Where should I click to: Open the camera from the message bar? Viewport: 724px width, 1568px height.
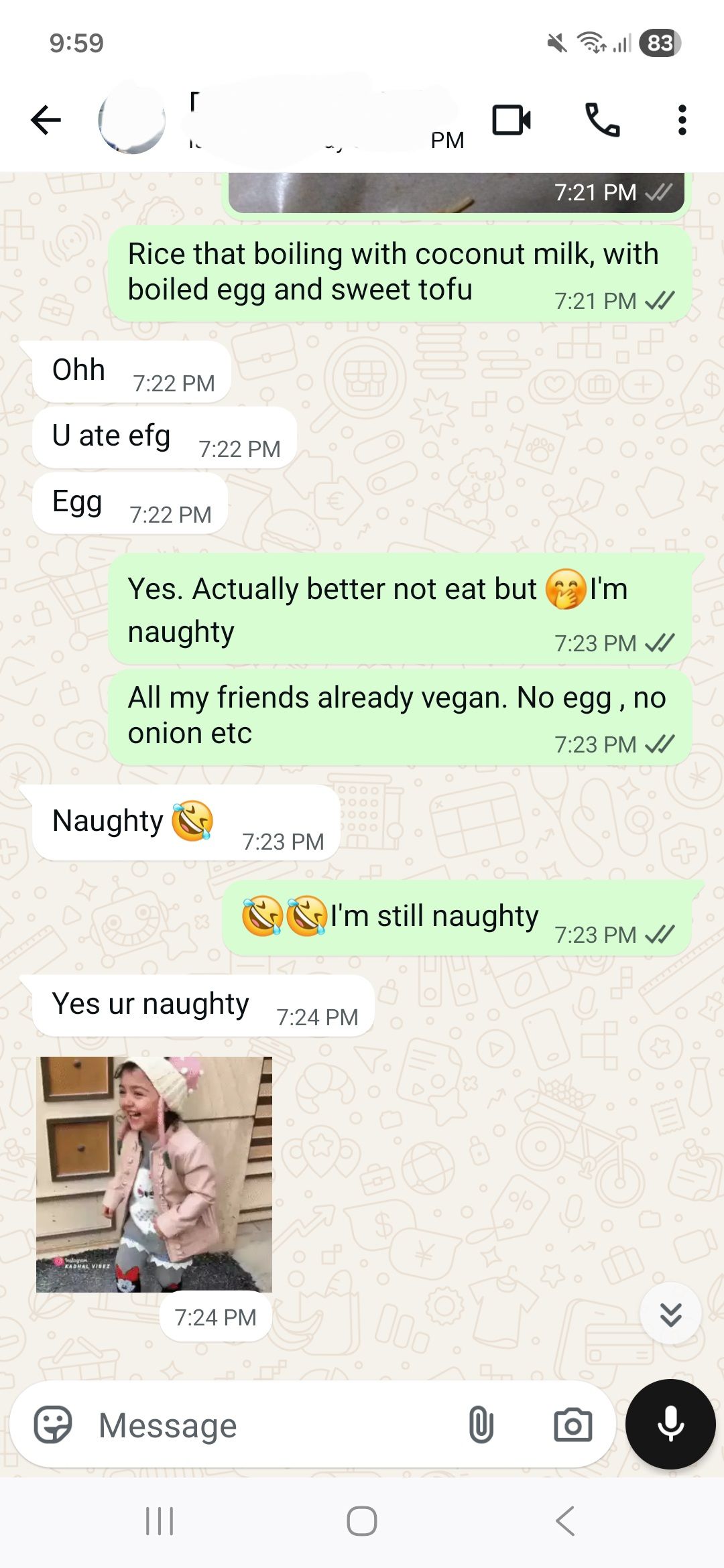coord(572,1425)
